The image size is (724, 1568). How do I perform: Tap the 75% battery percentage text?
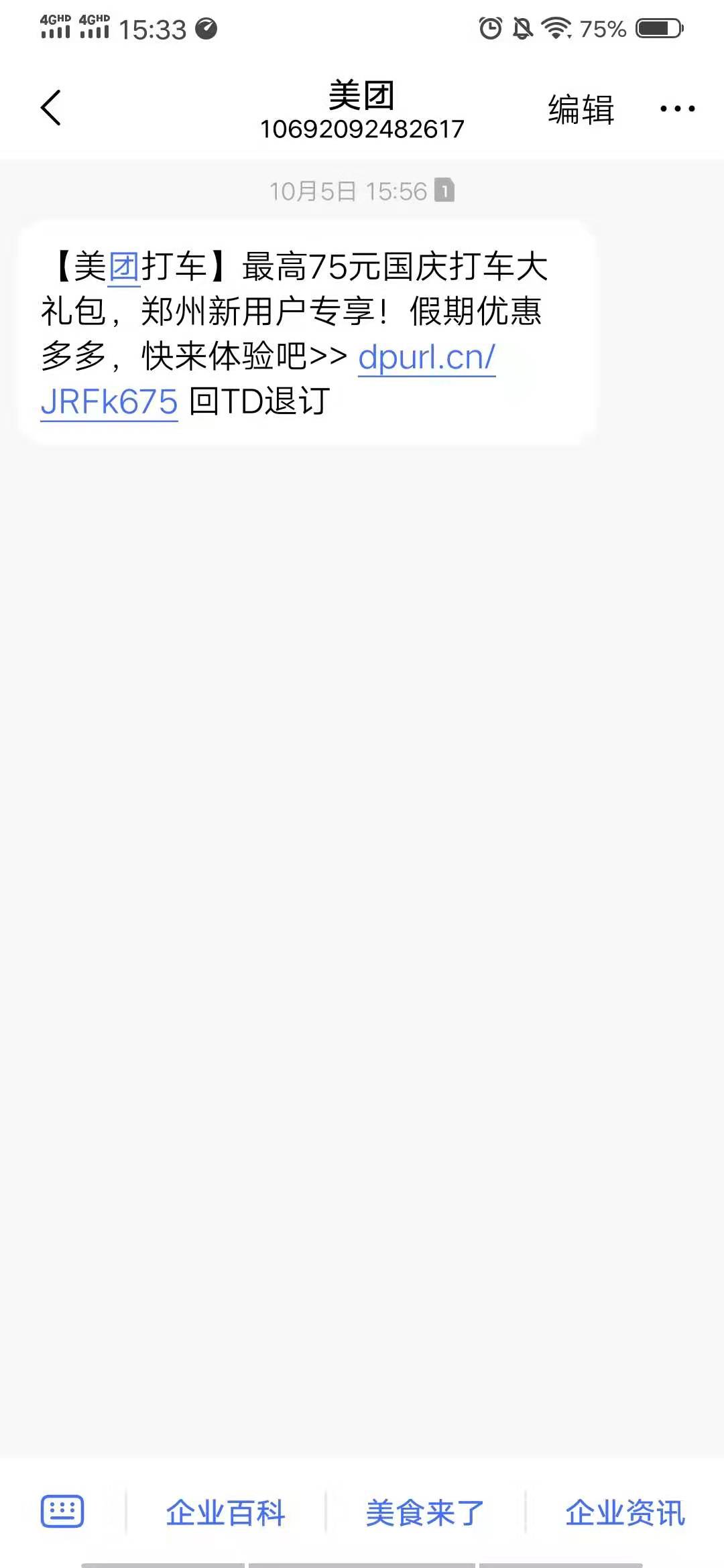click(602, 28)
